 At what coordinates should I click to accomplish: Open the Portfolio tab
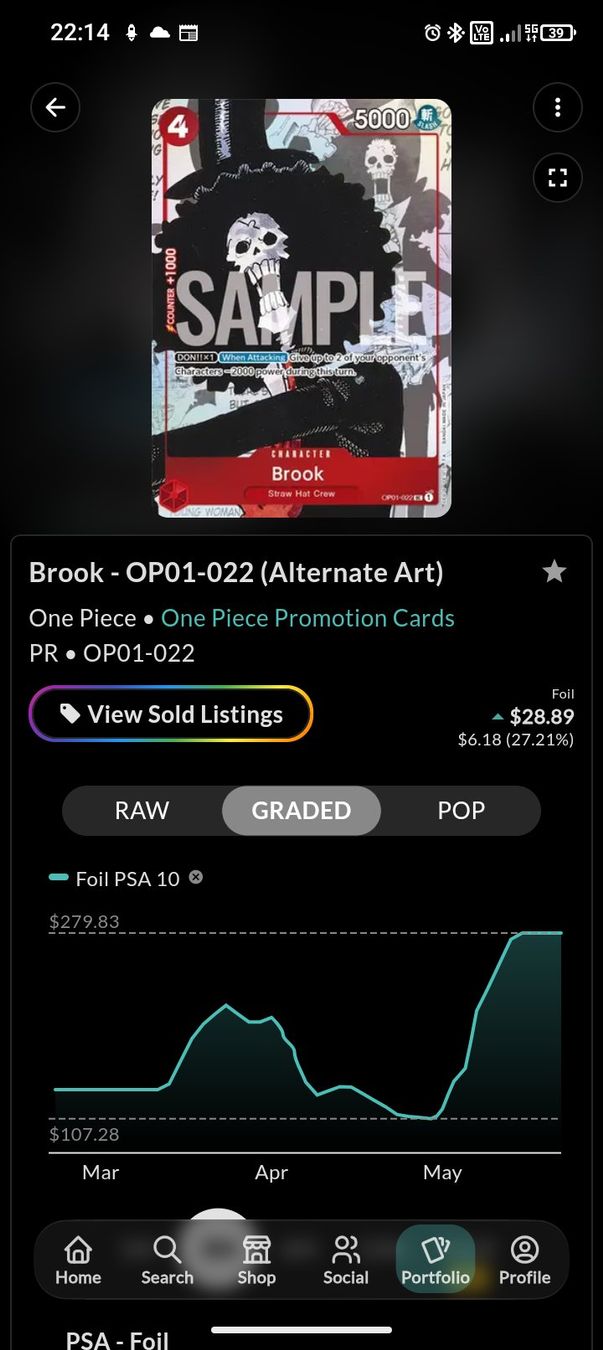[x=435, y=1260]
